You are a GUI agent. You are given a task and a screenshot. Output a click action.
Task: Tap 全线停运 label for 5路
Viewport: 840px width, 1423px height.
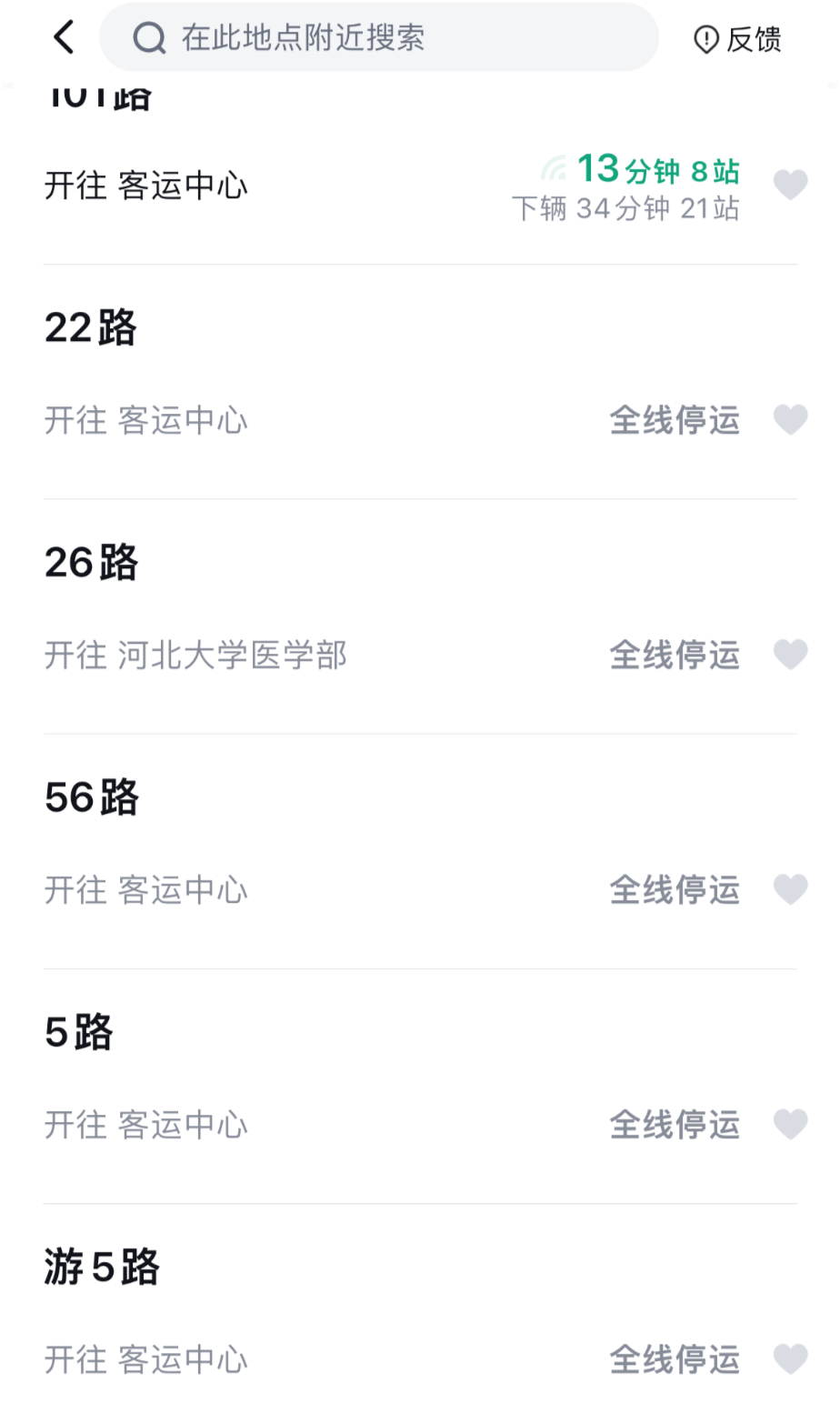[x=675, y=1125]
